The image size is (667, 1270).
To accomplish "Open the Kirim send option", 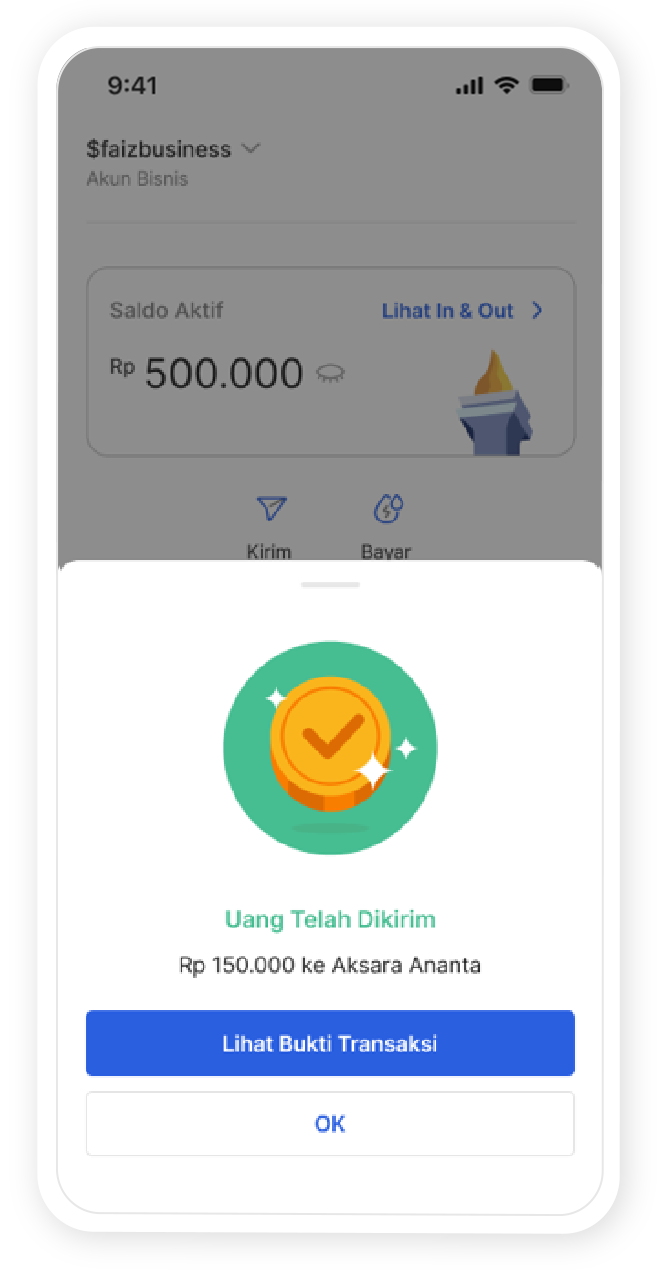I will click(x=270, y=524).
